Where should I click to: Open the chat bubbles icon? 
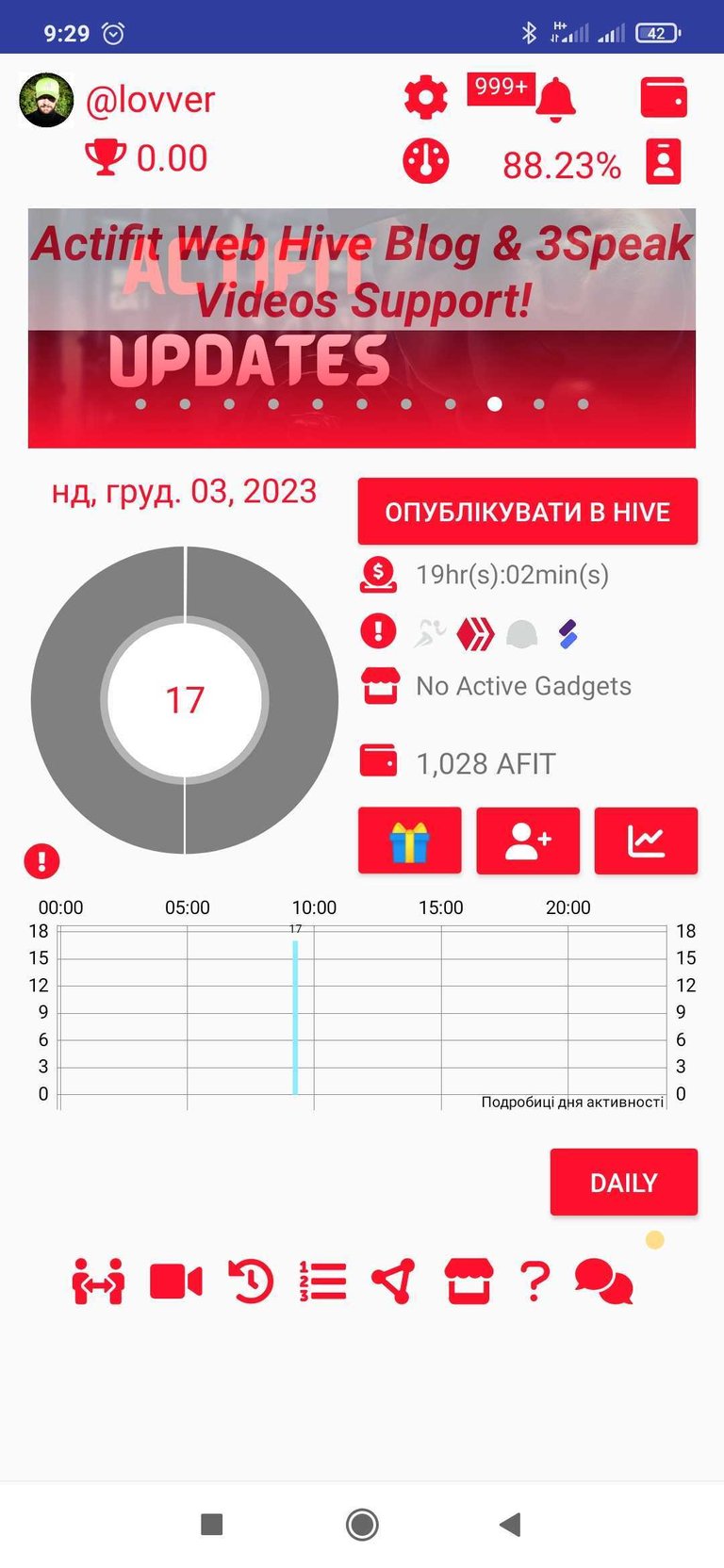point(603,1282)
